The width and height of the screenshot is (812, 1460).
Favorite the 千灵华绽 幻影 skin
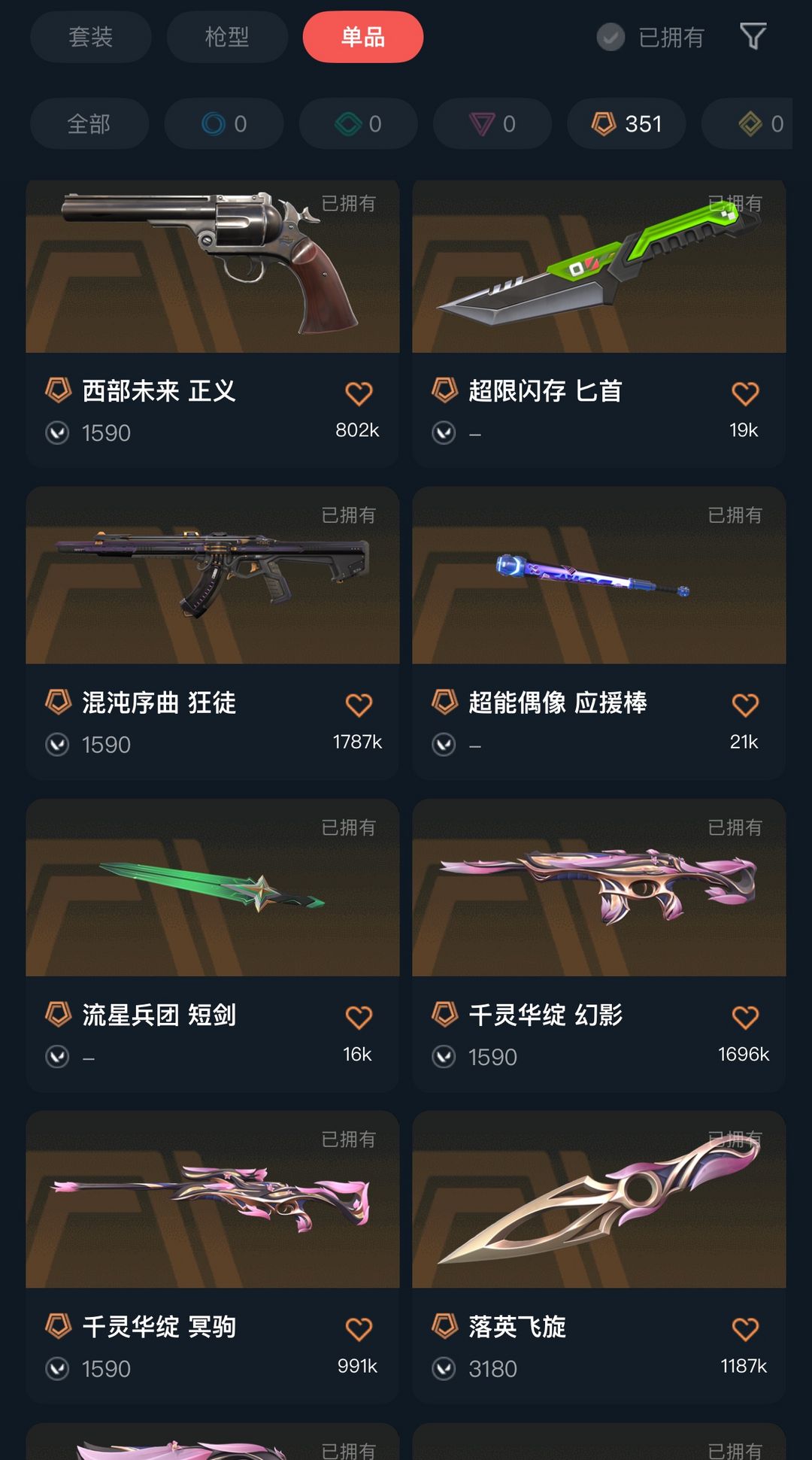click(745, 1015)
